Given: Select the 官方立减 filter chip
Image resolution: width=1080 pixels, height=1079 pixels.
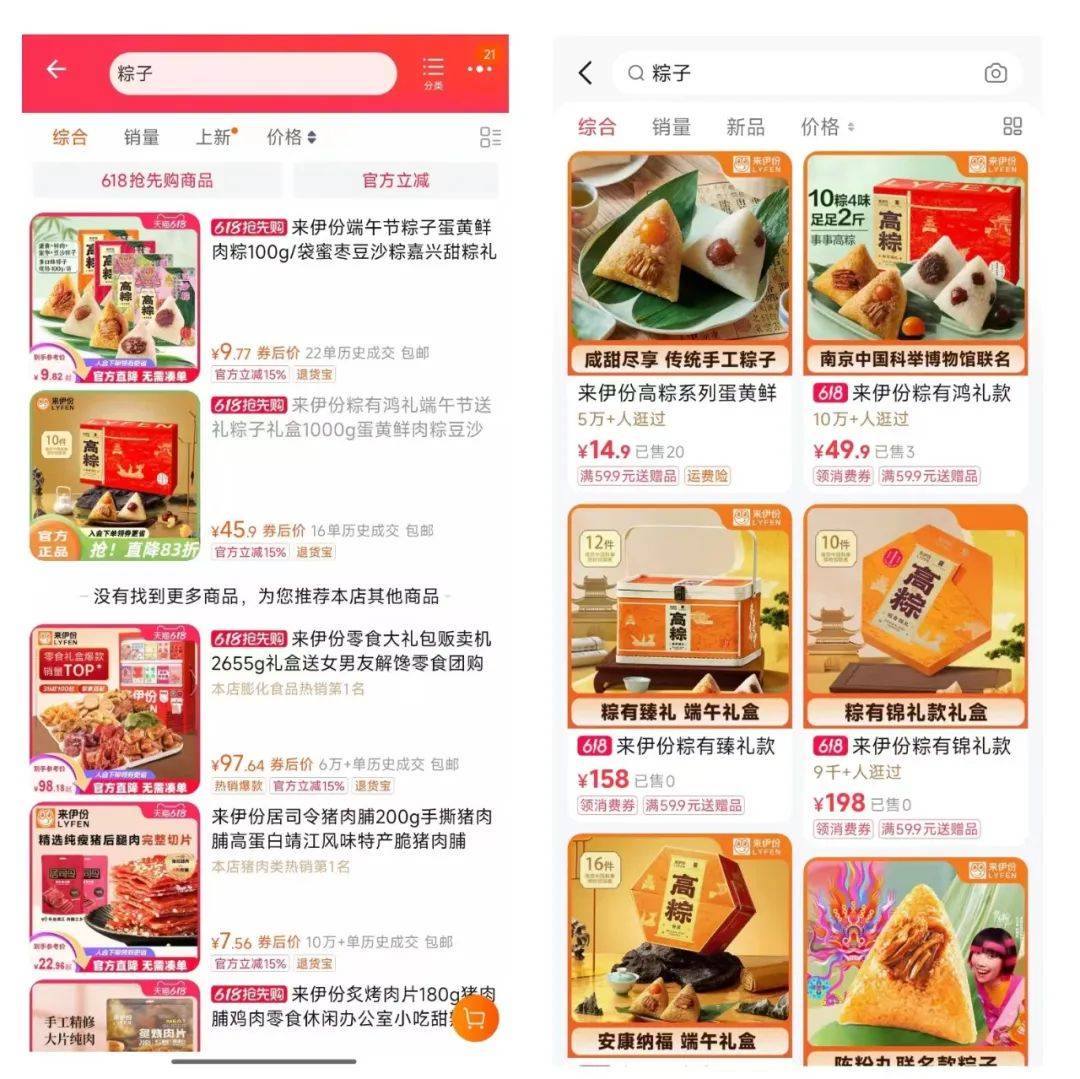Looking at the screenshot, I should [395, 180].
